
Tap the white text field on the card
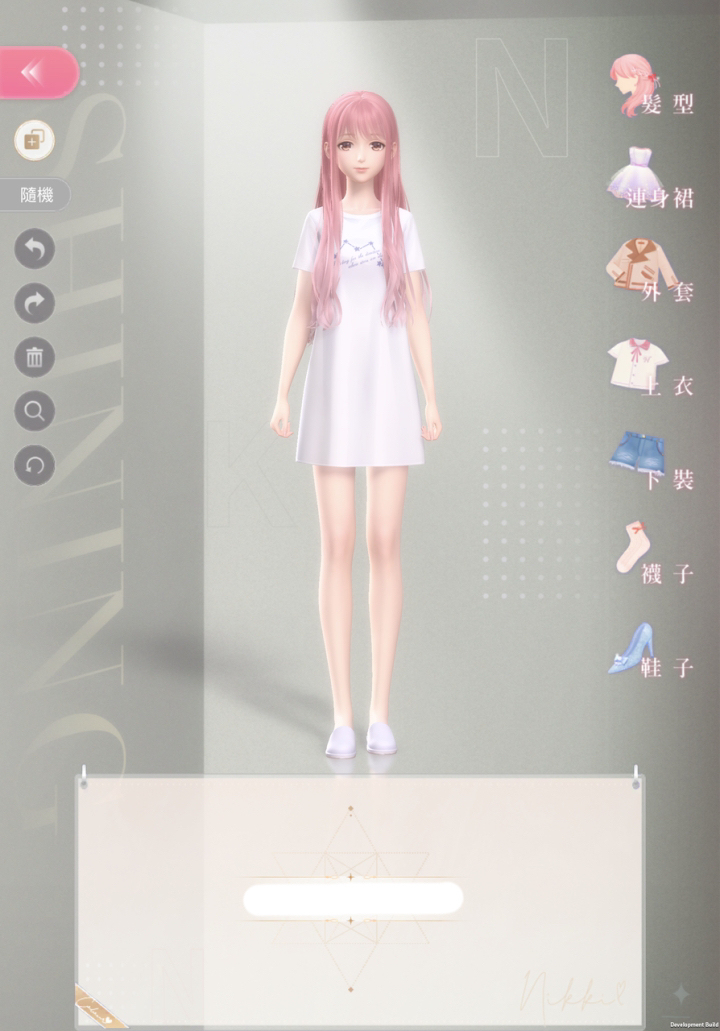352,898
